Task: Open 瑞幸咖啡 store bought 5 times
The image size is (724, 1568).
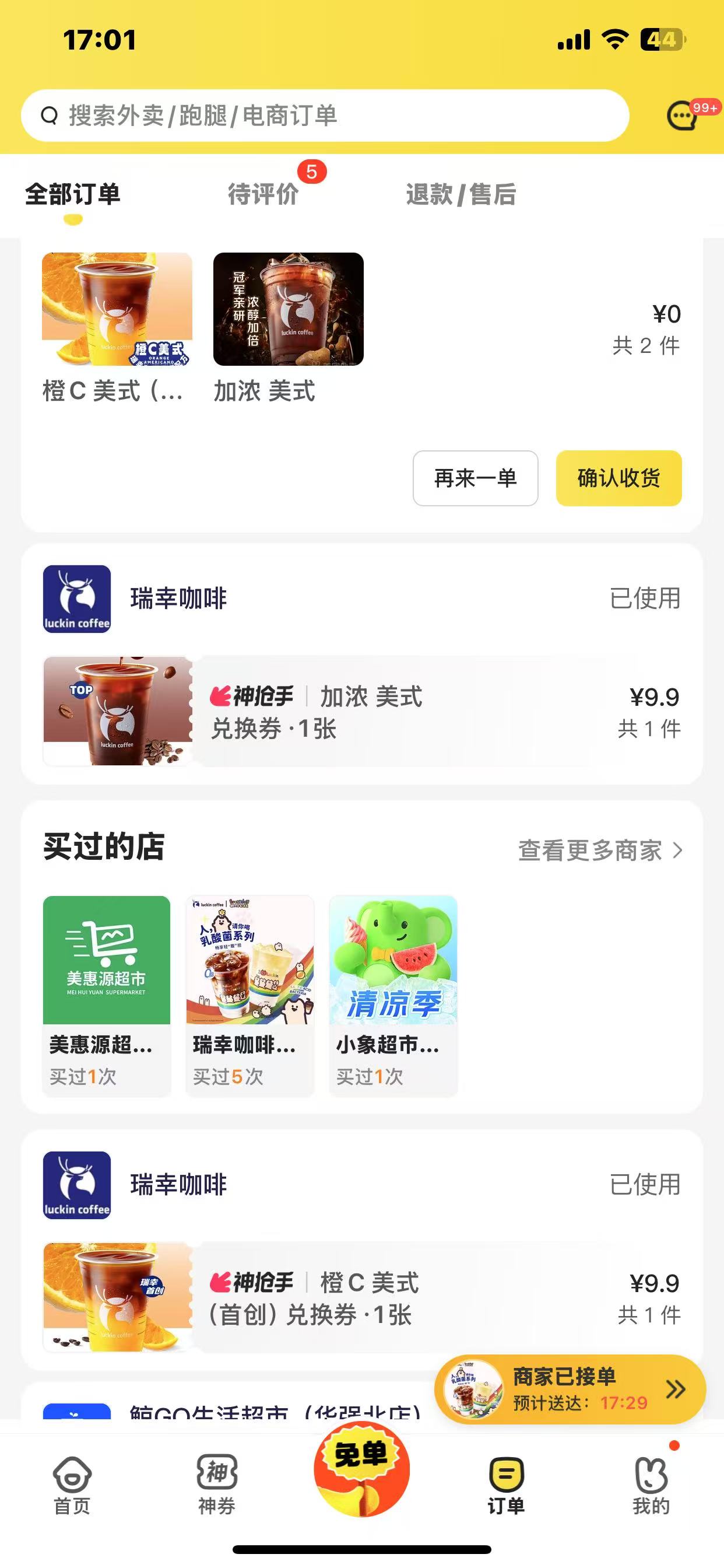Action: point(250,995)
